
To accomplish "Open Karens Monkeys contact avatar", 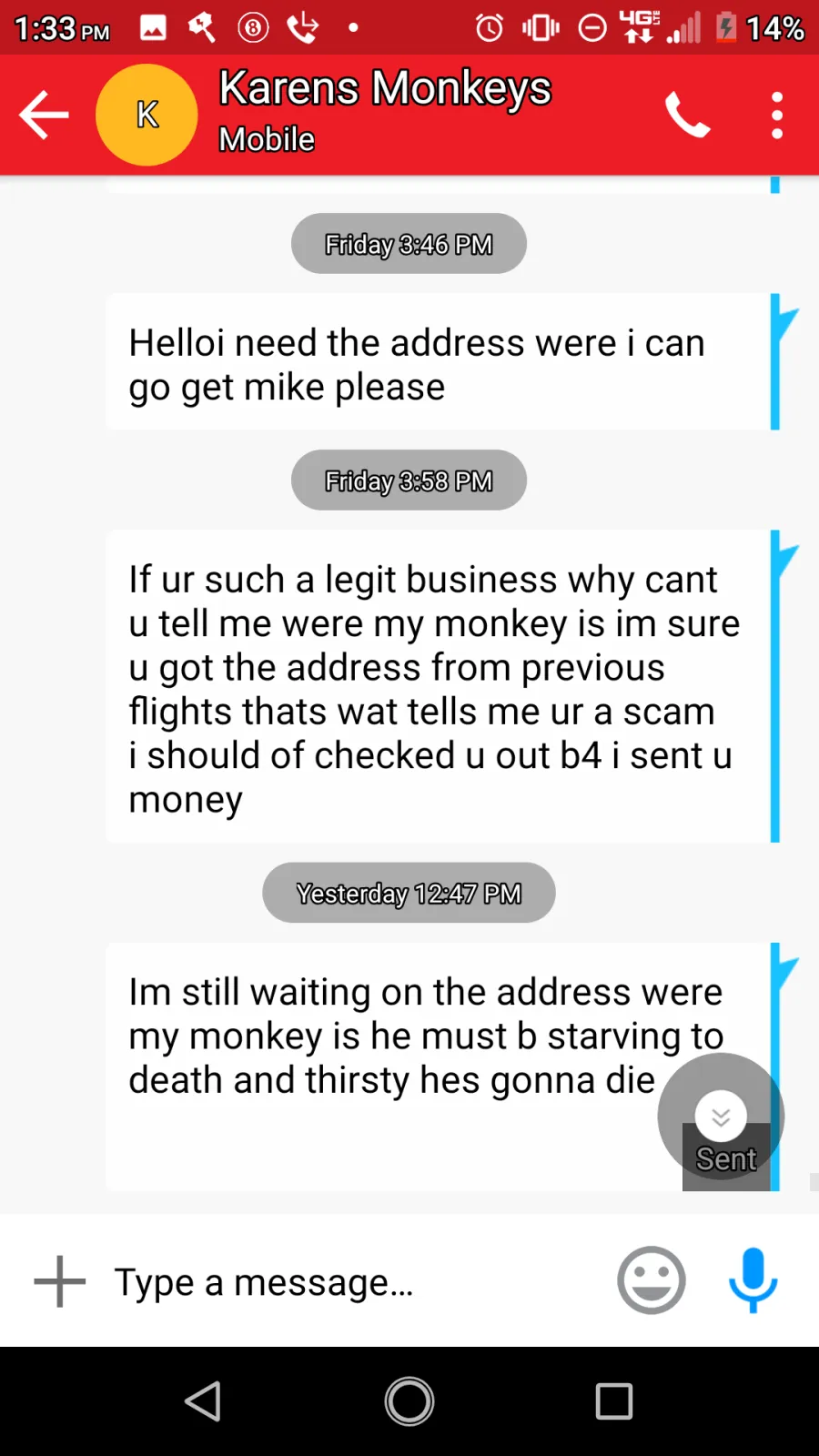I will 147,115.
